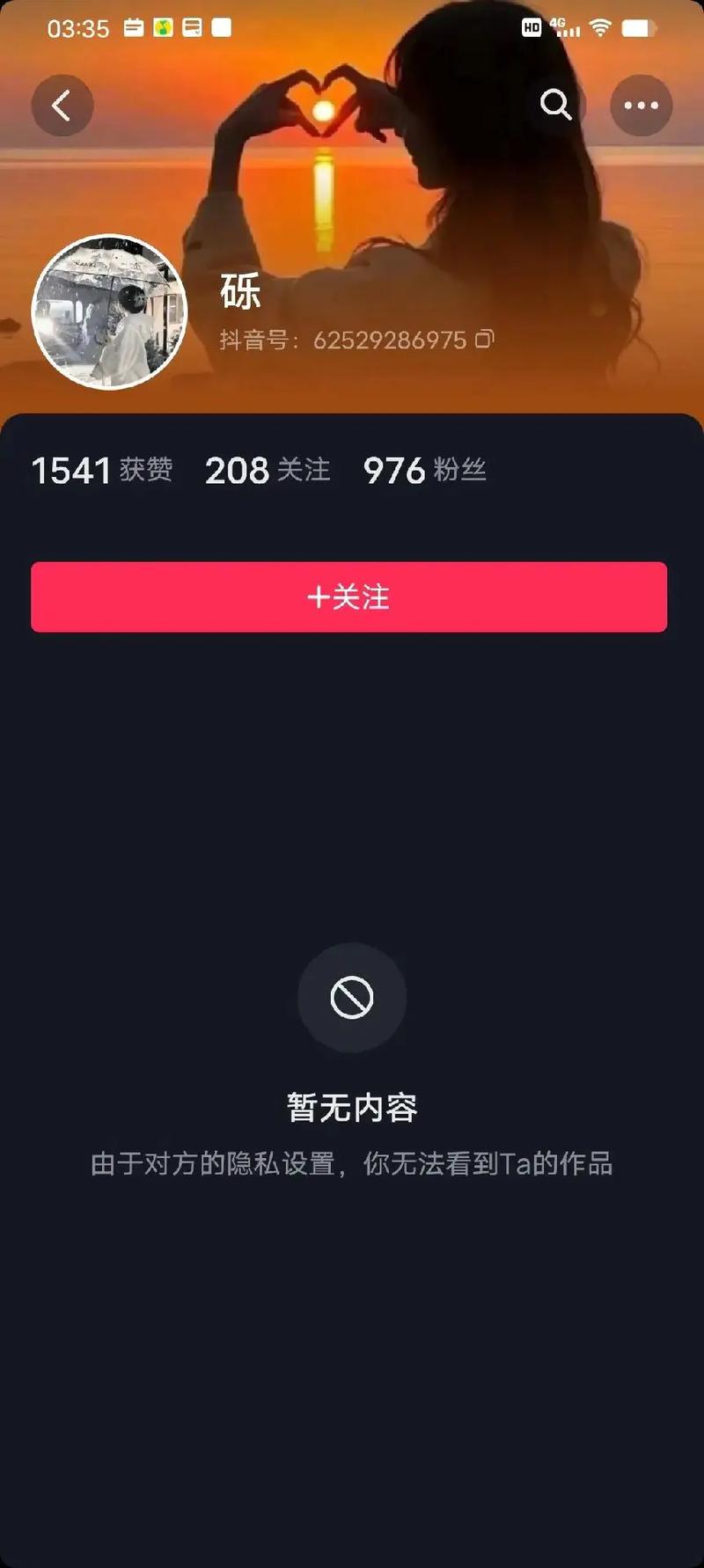Click the blocked content prohibition icon

(x=351, y=997)
